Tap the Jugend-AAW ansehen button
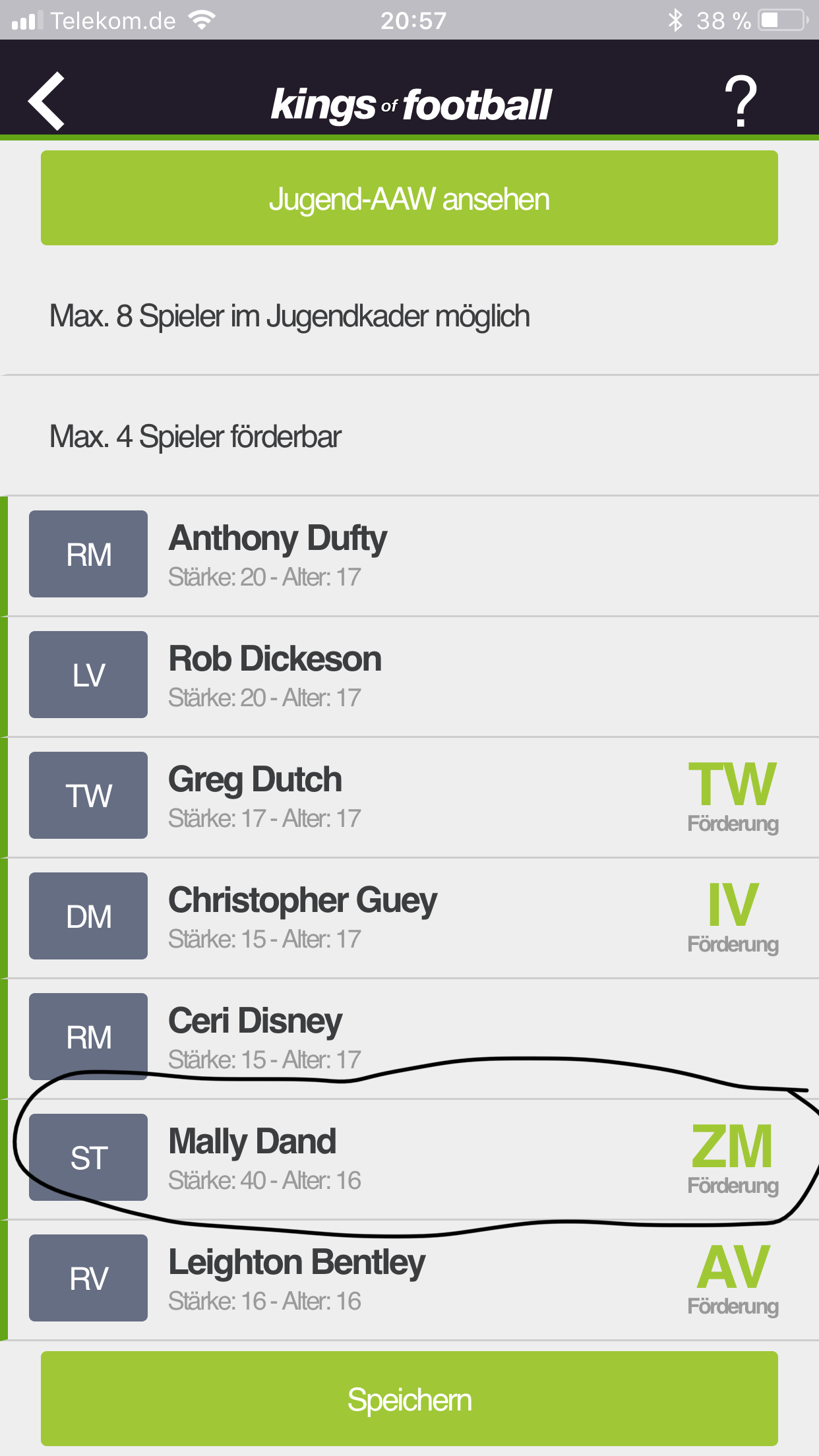 tap(409, 198)
